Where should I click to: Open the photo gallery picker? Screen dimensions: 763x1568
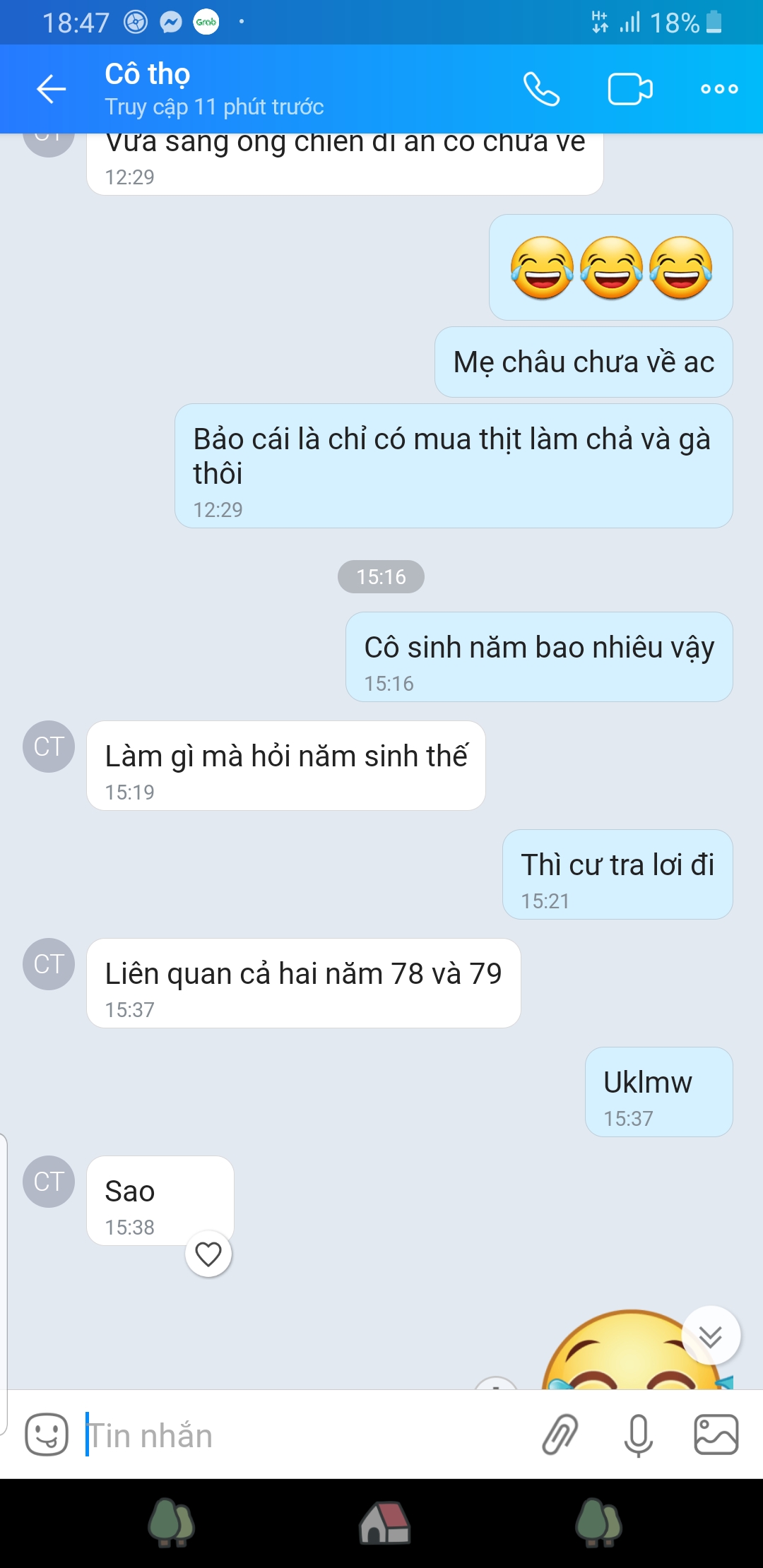tap(716, 1435)
